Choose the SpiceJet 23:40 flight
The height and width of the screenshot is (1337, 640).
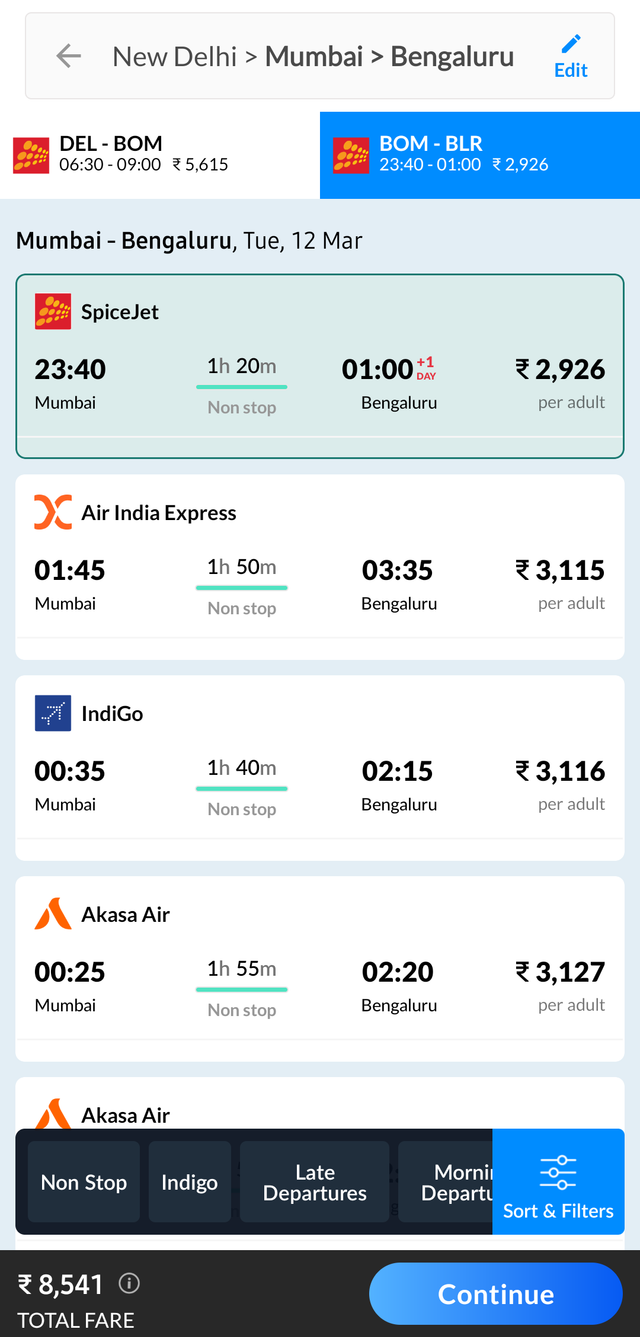tap(320, 366)
